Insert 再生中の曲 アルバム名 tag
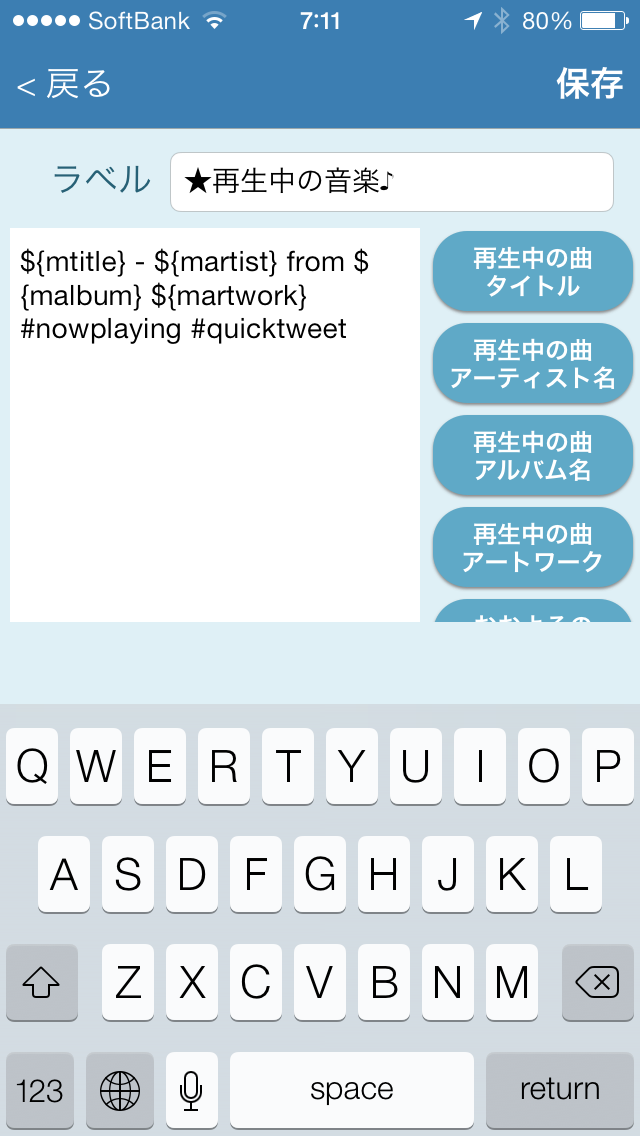This screenshot has height=1136, width=640. [x=533, y=456]
